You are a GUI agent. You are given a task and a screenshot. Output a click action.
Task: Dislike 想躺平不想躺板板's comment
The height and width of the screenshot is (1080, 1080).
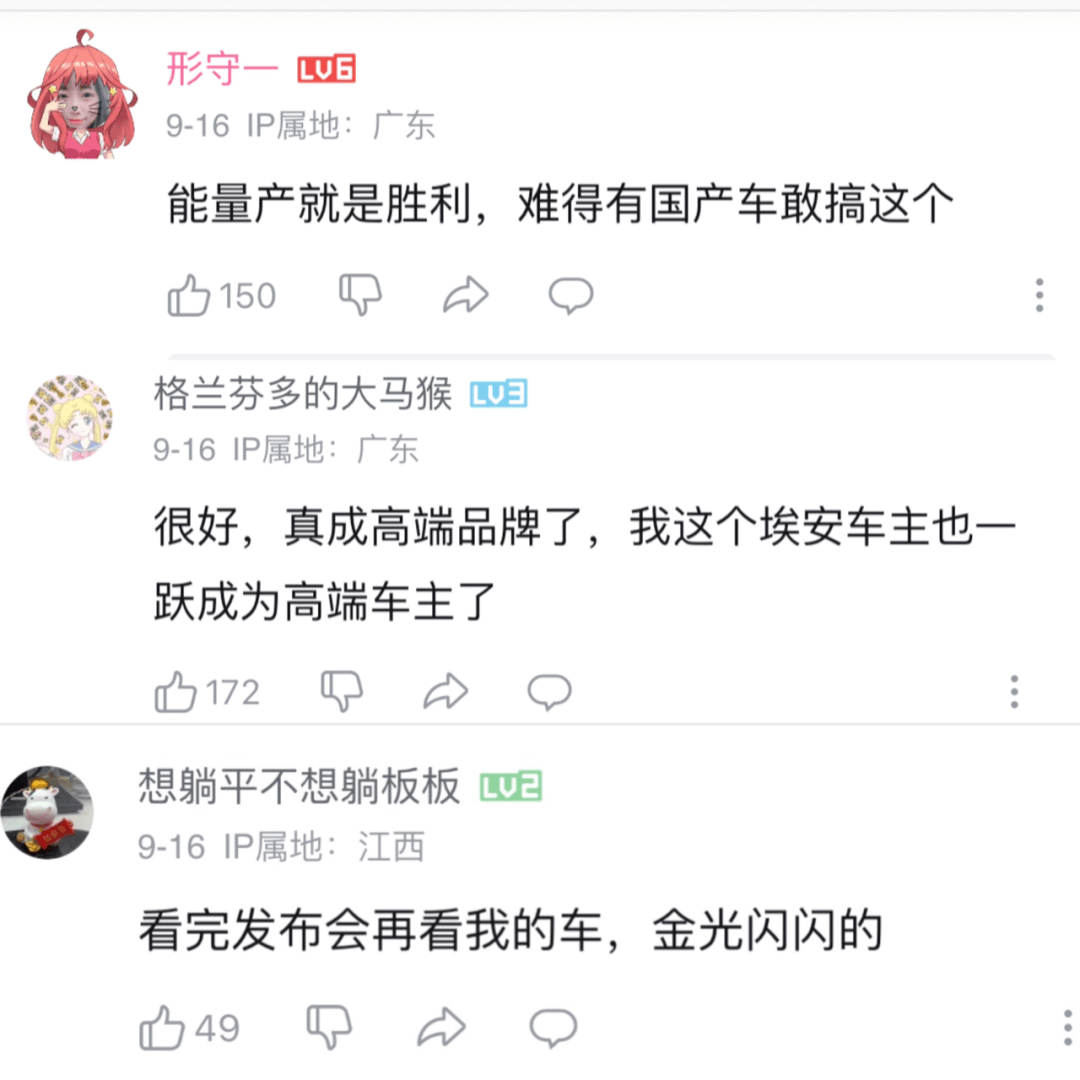329,1027
